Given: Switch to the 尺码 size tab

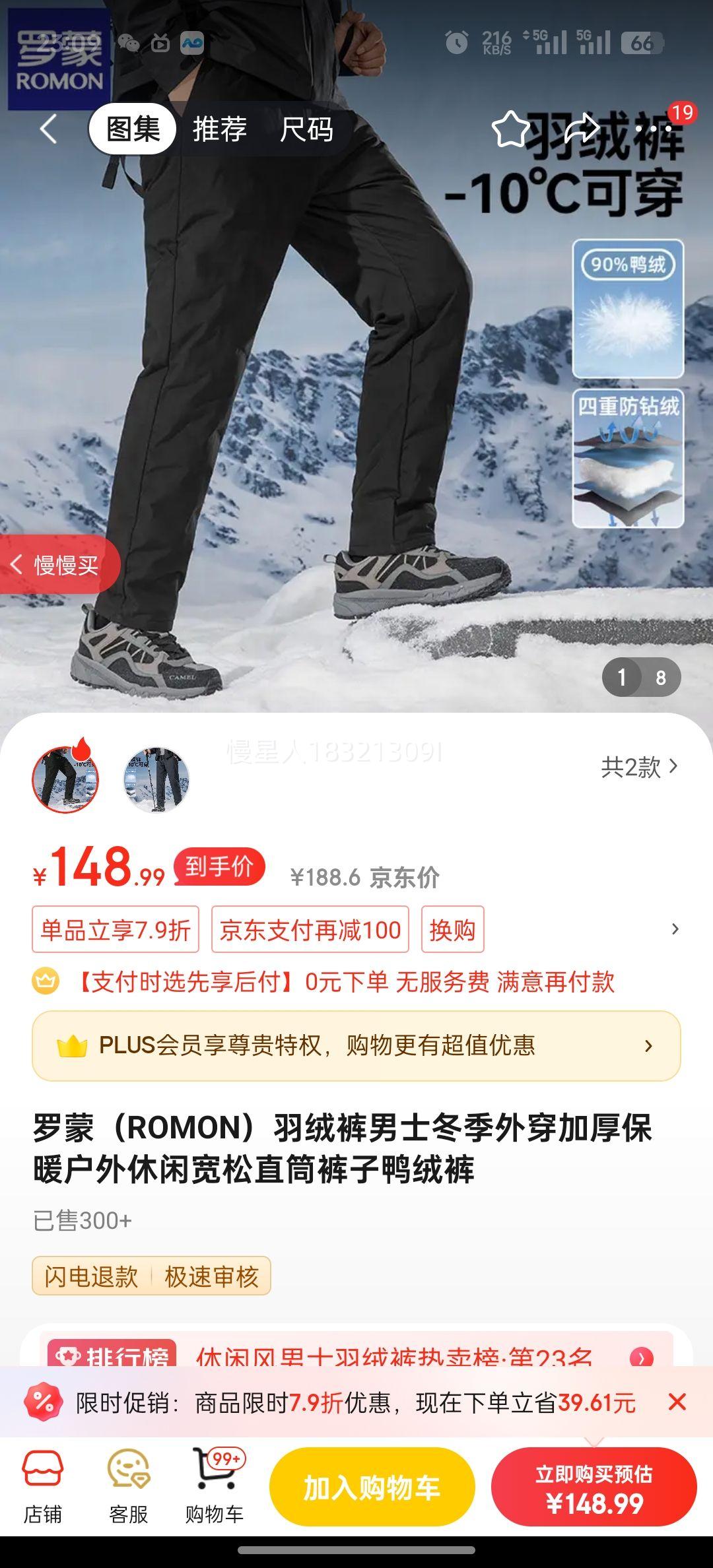Looking at the screenshot, I should coord(306,129).
